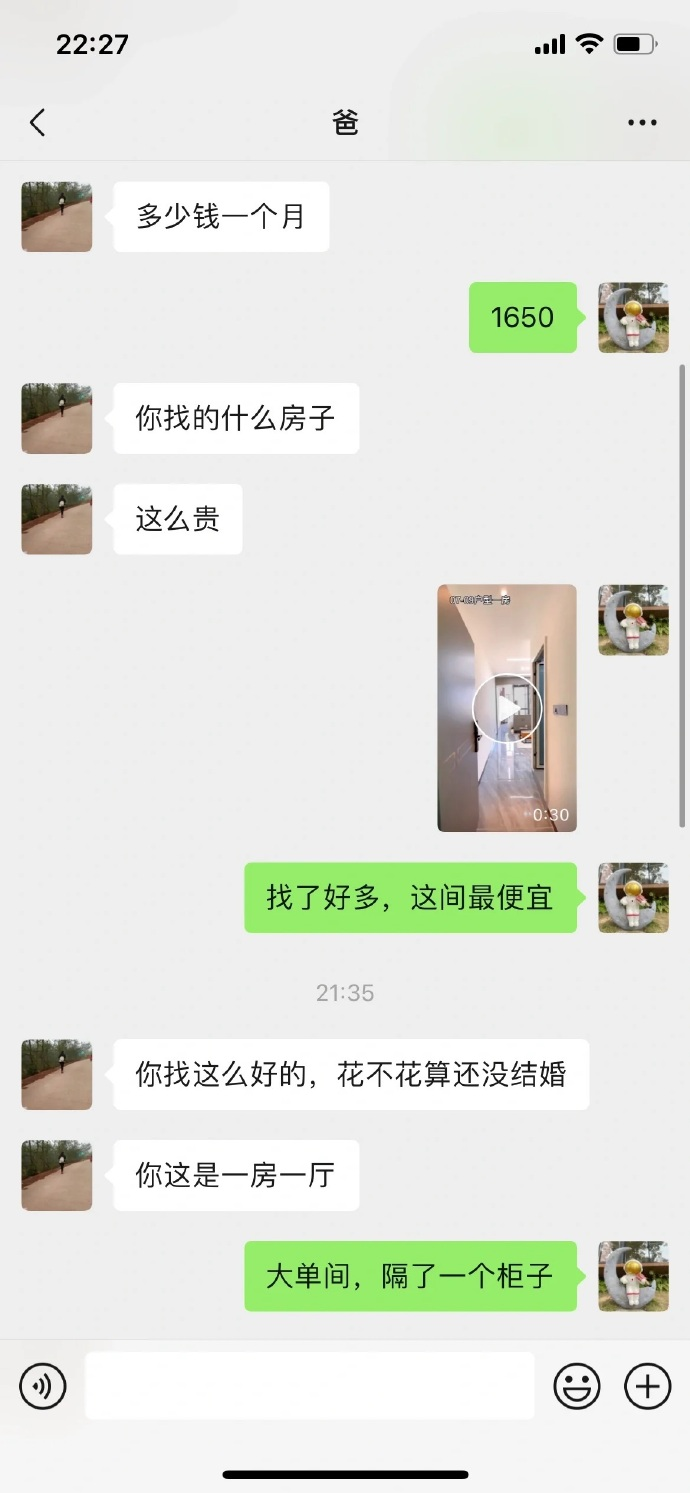
Task: Play the 0:30 apartment video
Action: coord(507,708)
